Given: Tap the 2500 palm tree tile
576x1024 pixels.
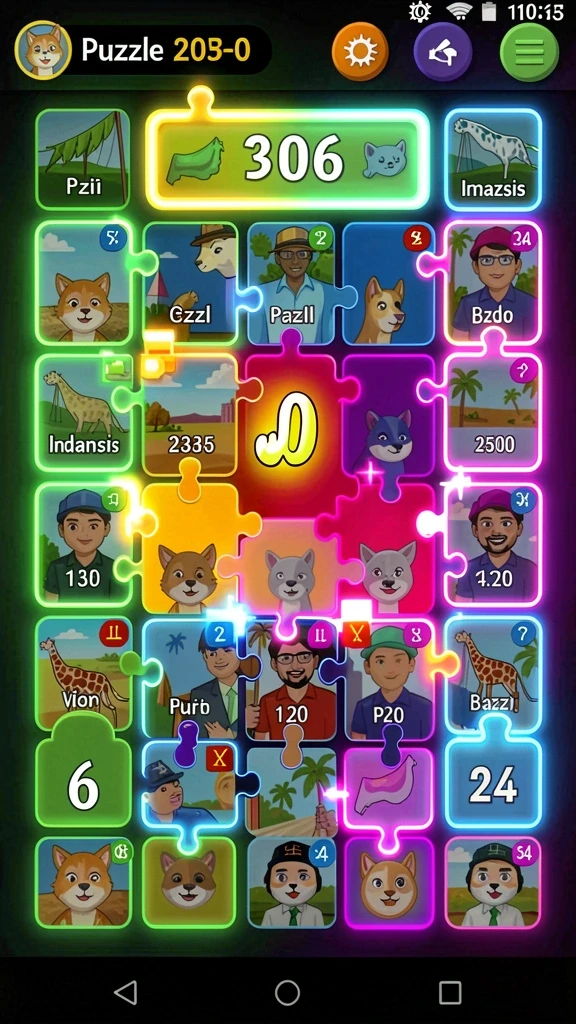Looking at the screenshot, I should click(x=493, y=413).
